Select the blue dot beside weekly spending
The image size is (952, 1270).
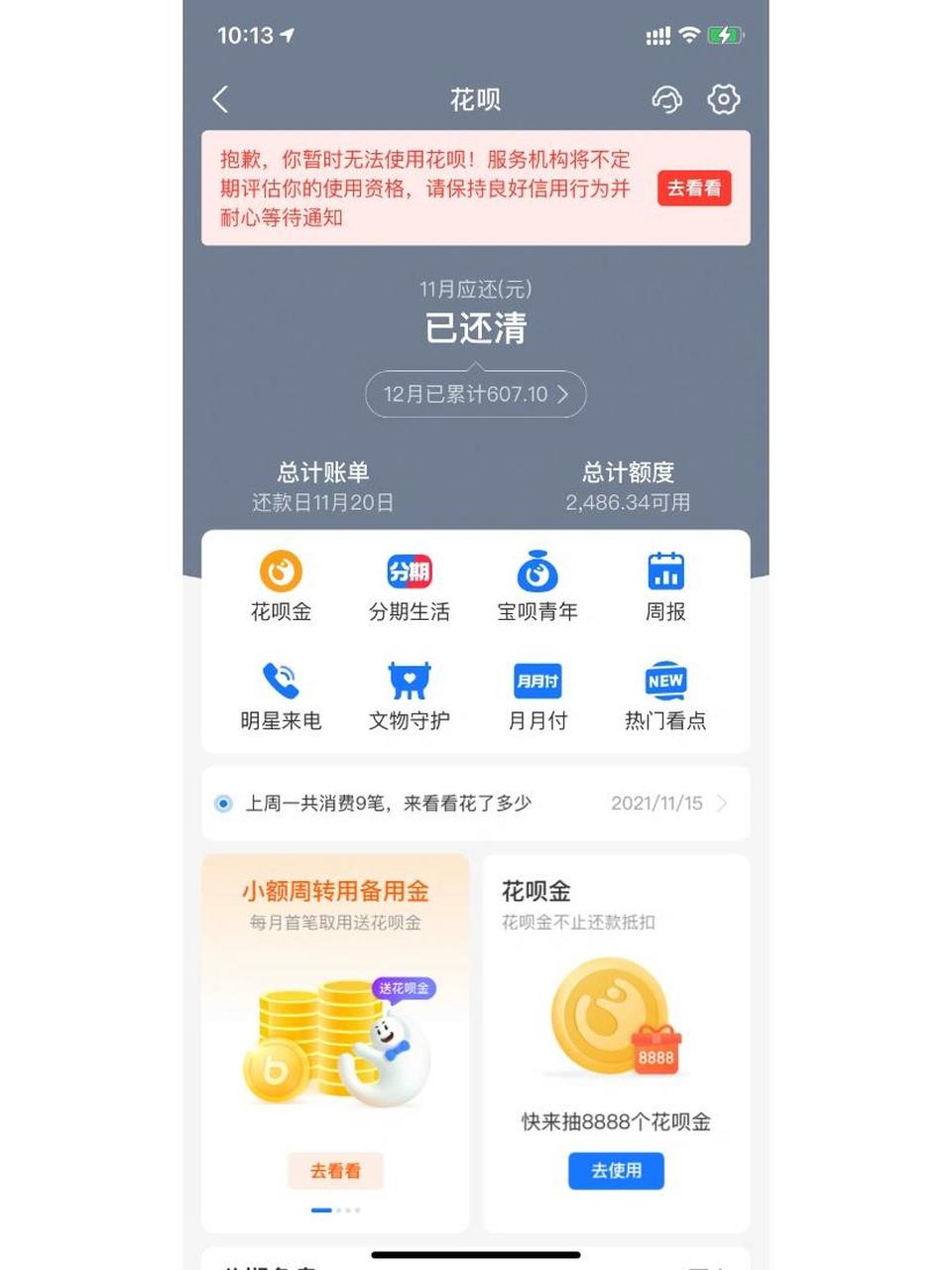223,804
